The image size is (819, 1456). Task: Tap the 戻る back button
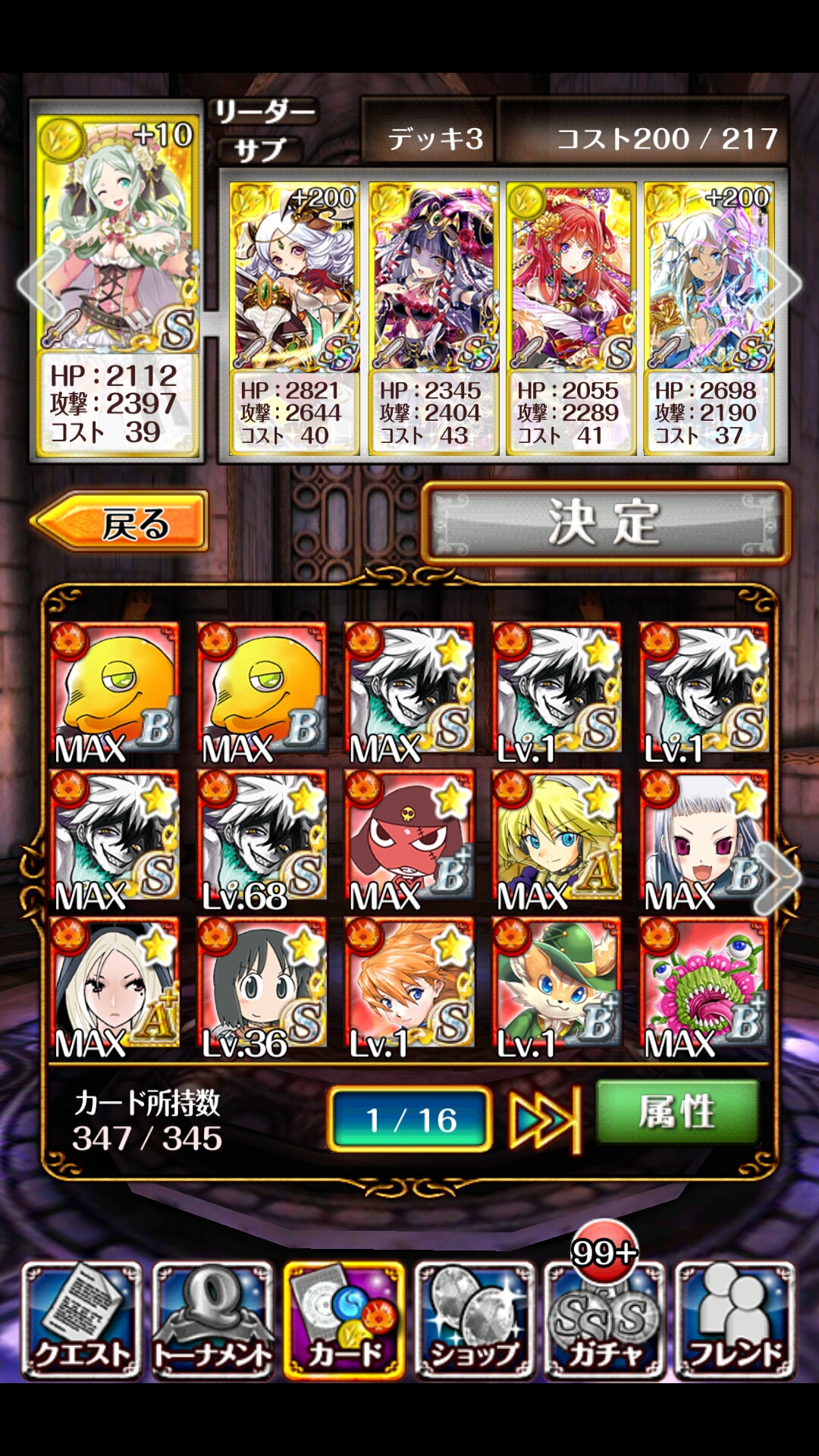(x=121, y=522)
